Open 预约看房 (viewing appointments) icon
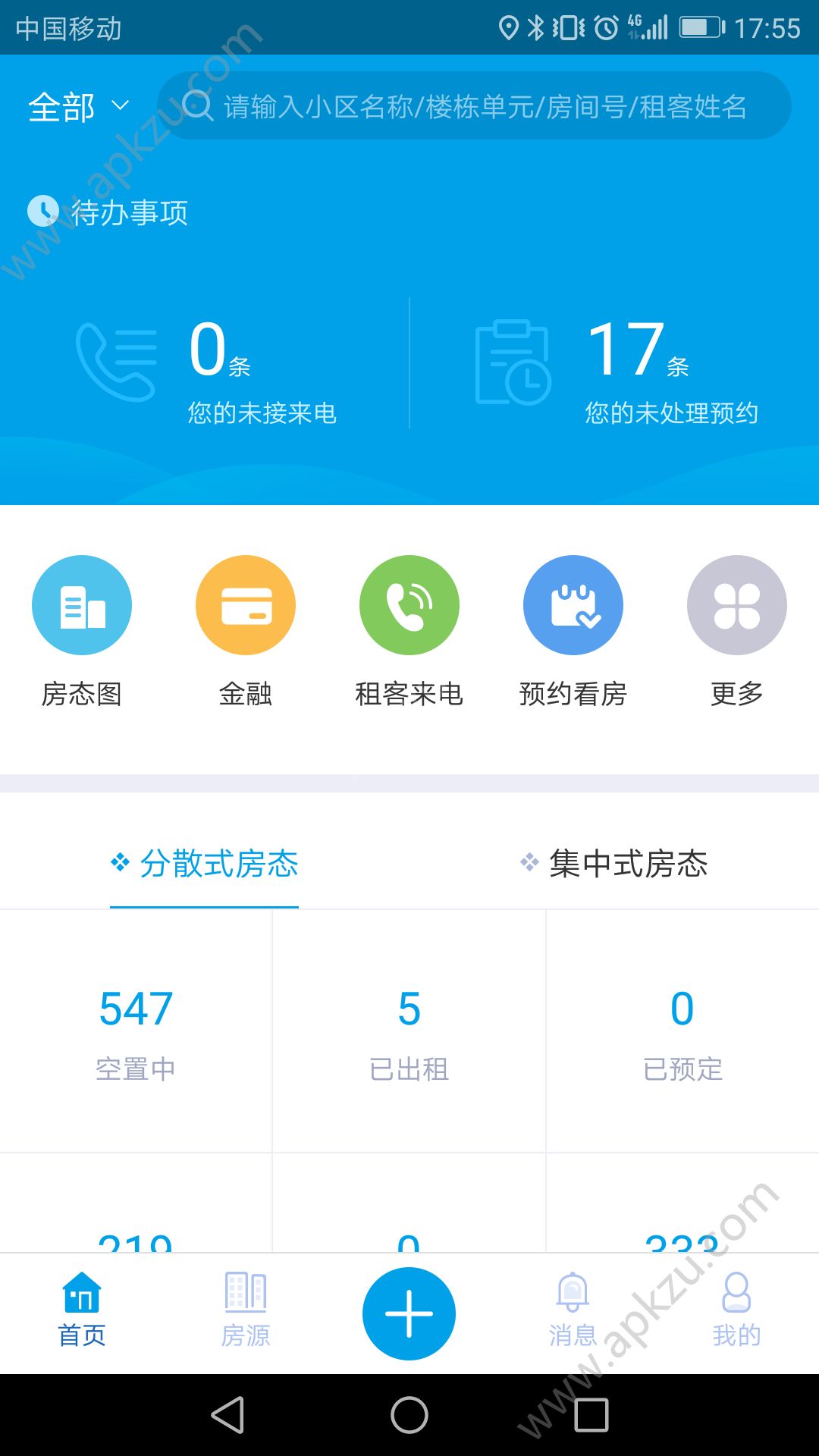 click(x=573, y=605)
